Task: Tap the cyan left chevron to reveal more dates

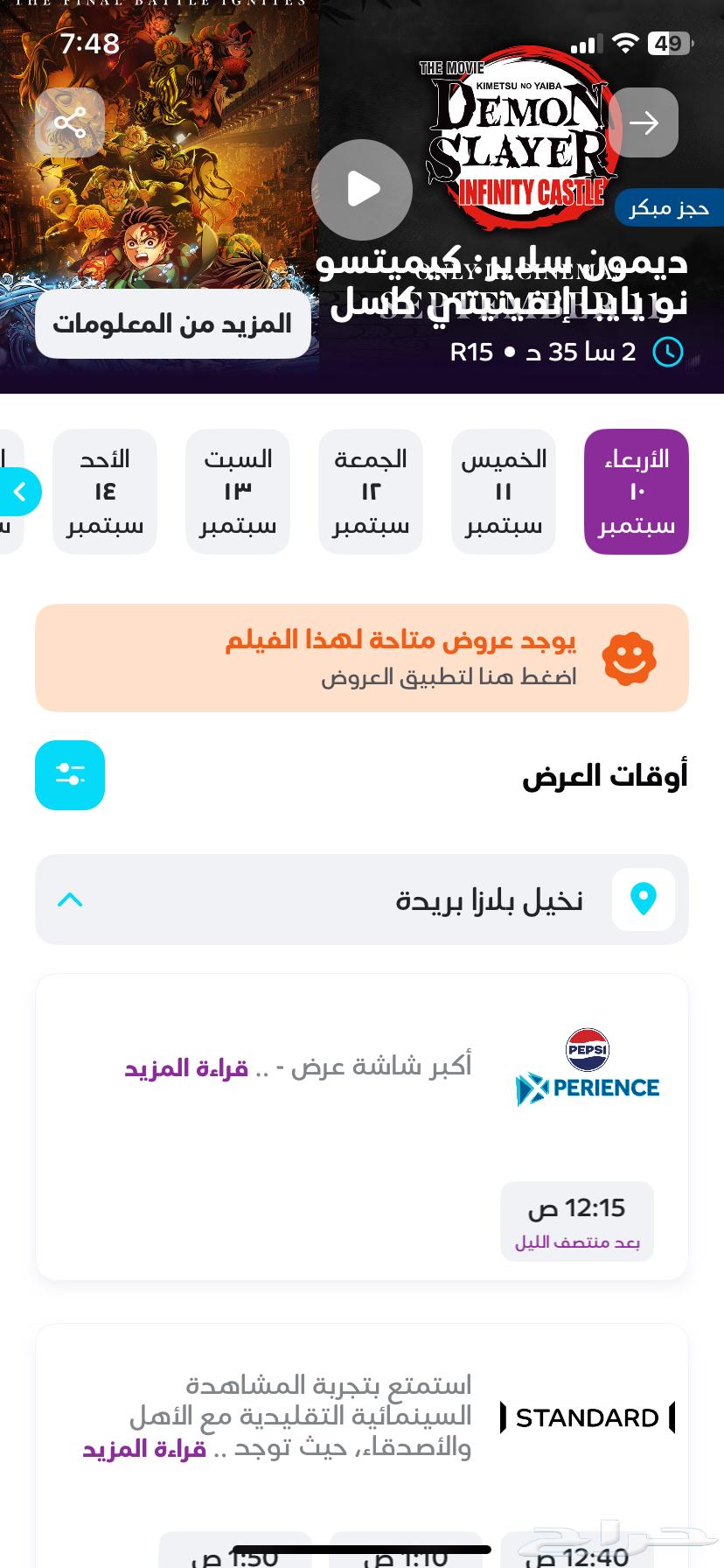Action: [x=21, y=492]
